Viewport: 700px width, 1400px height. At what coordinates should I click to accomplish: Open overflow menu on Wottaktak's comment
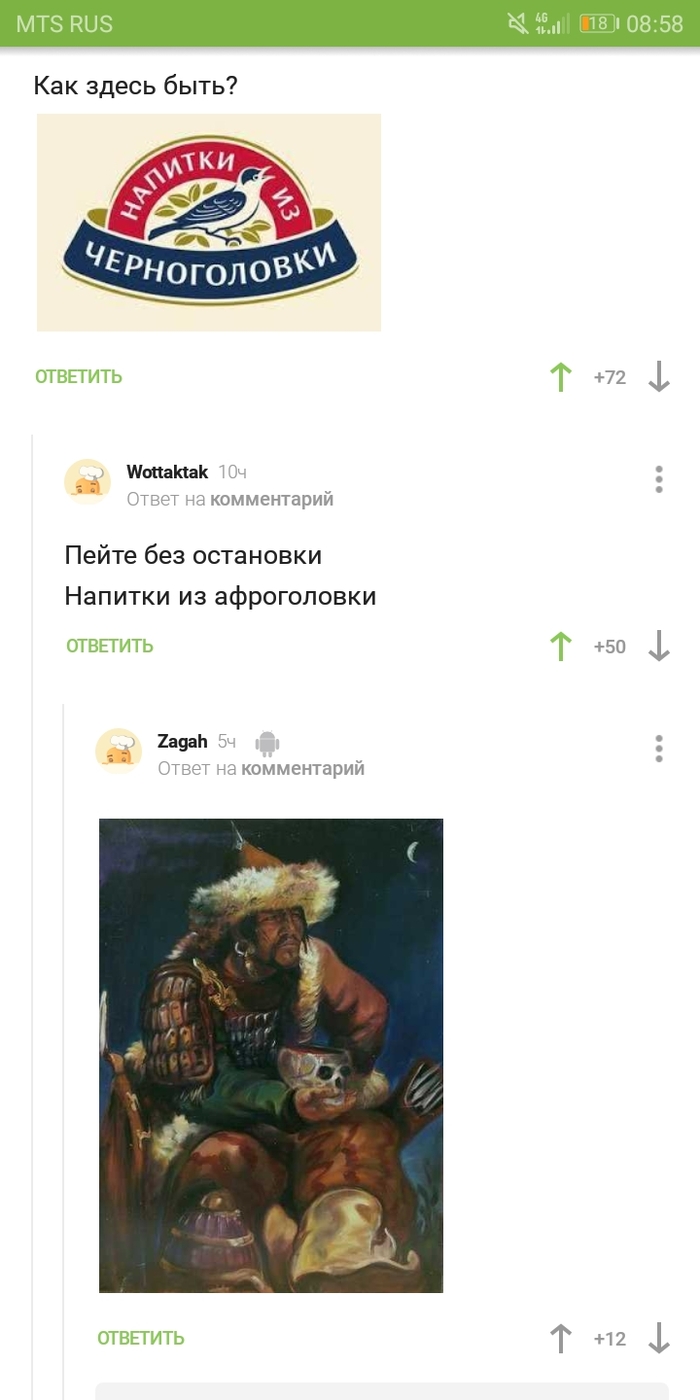(658, 479)
